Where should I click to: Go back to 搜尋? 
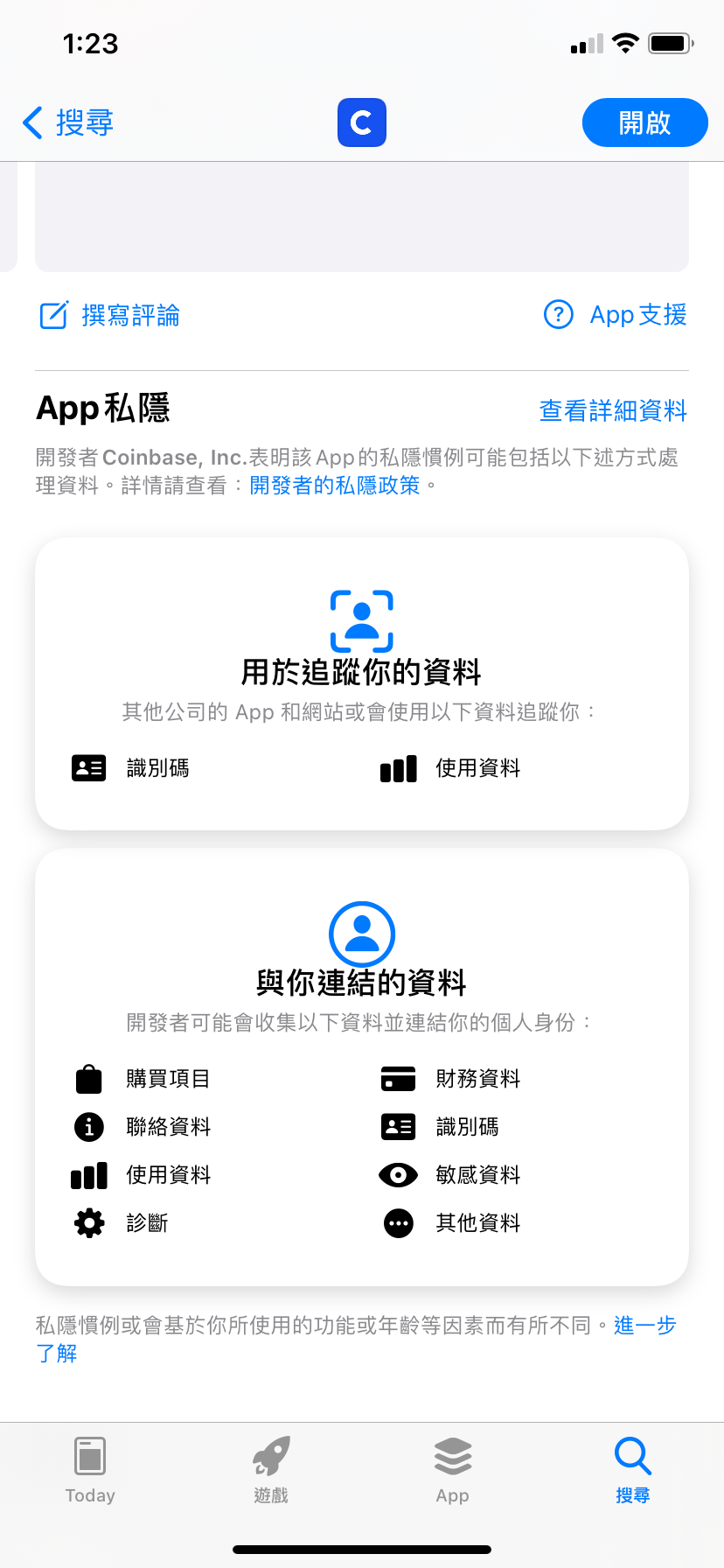(x=68, y=122)
